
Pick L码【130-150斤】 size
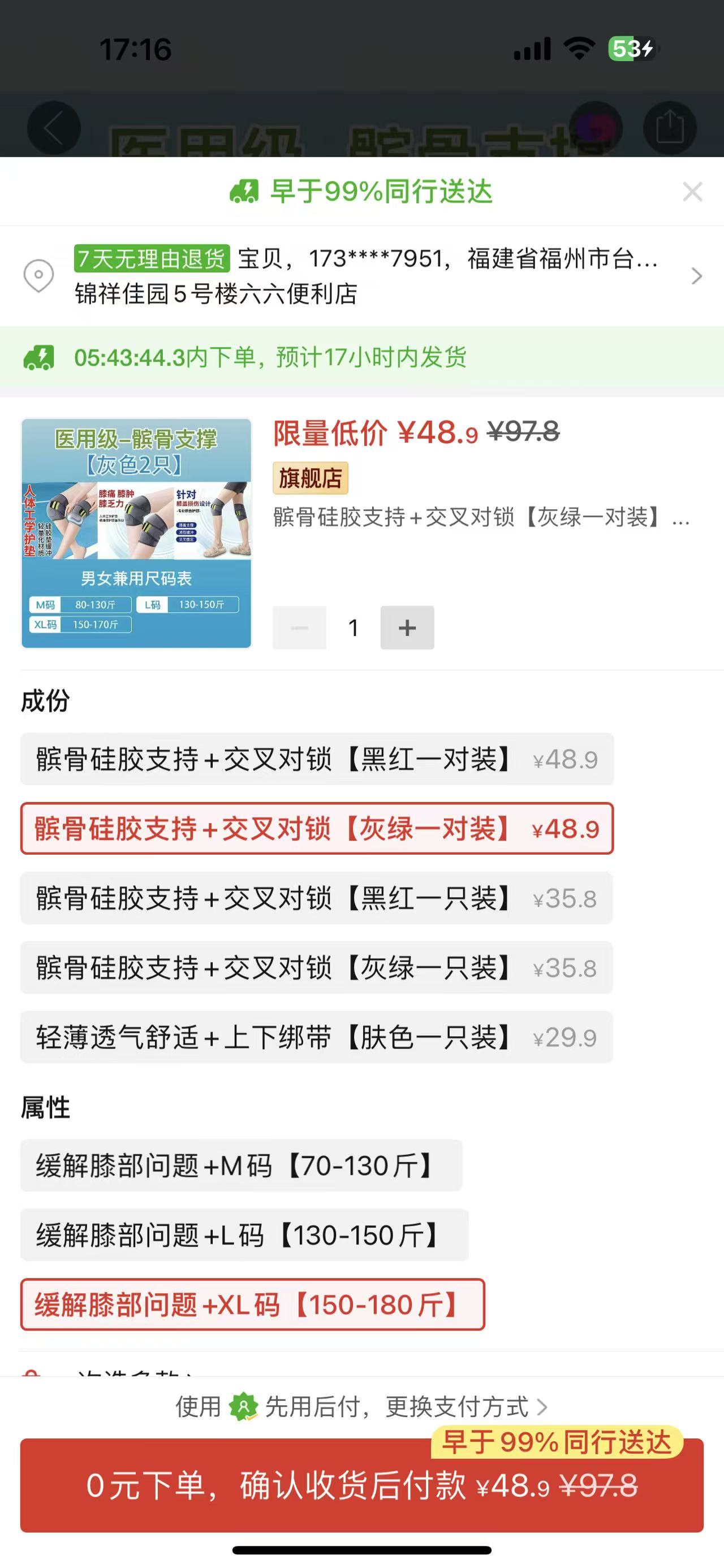244,1235
